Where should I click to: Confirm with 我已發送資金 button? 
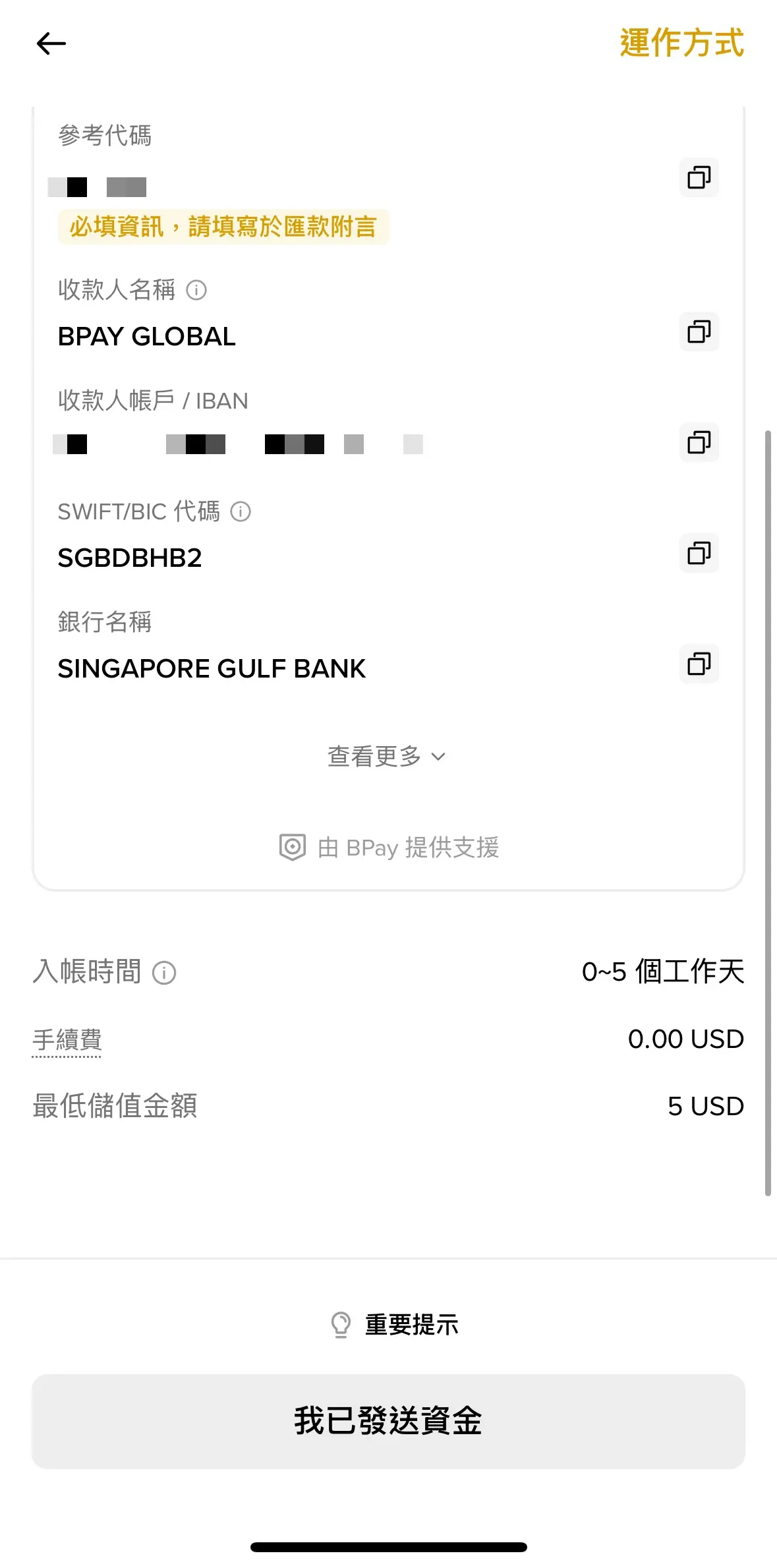tap(388, 1421)
